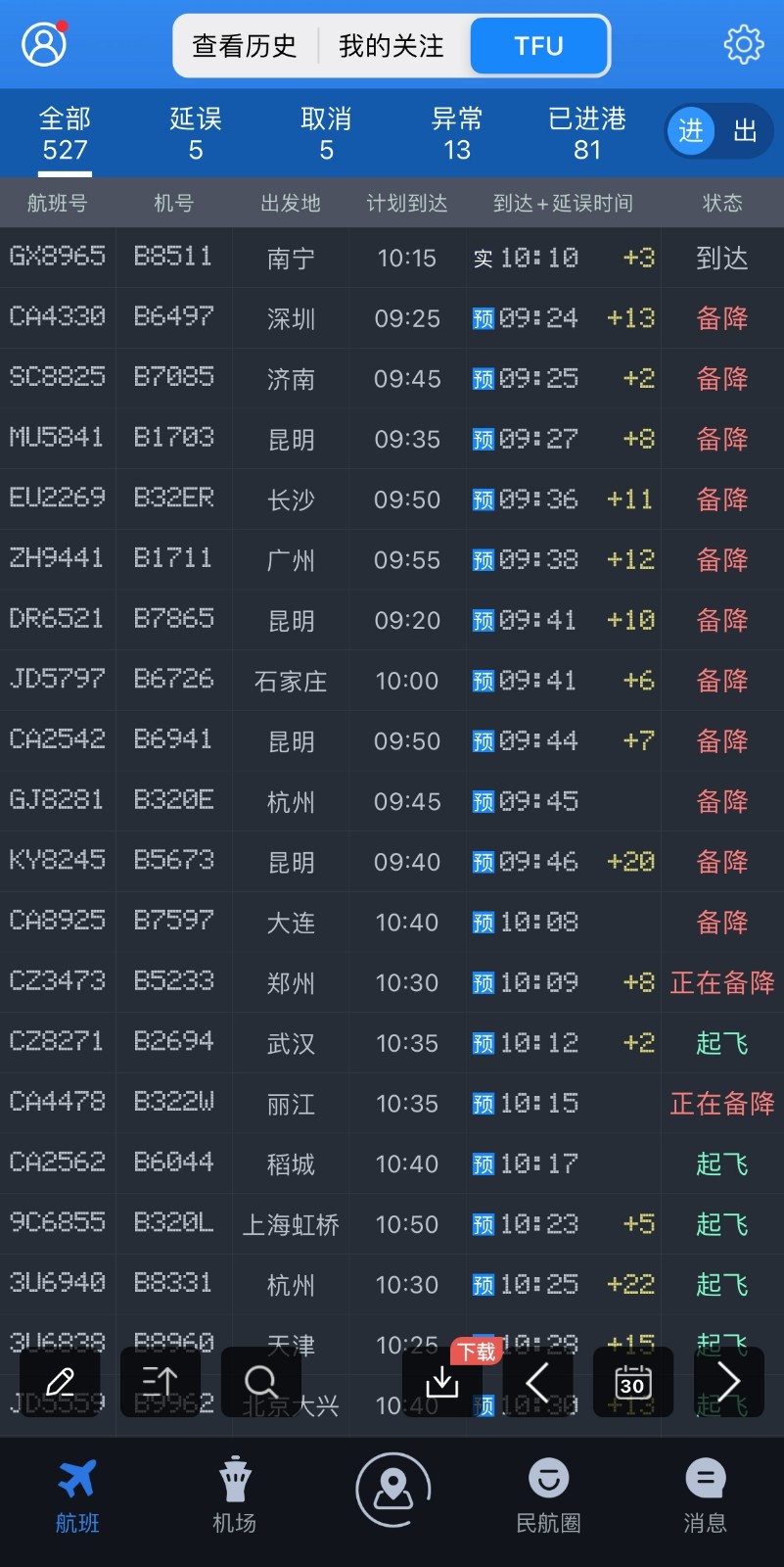Open the user profile icon
Viewport: 784px width, 1567px height.
(x=44, y=44)
